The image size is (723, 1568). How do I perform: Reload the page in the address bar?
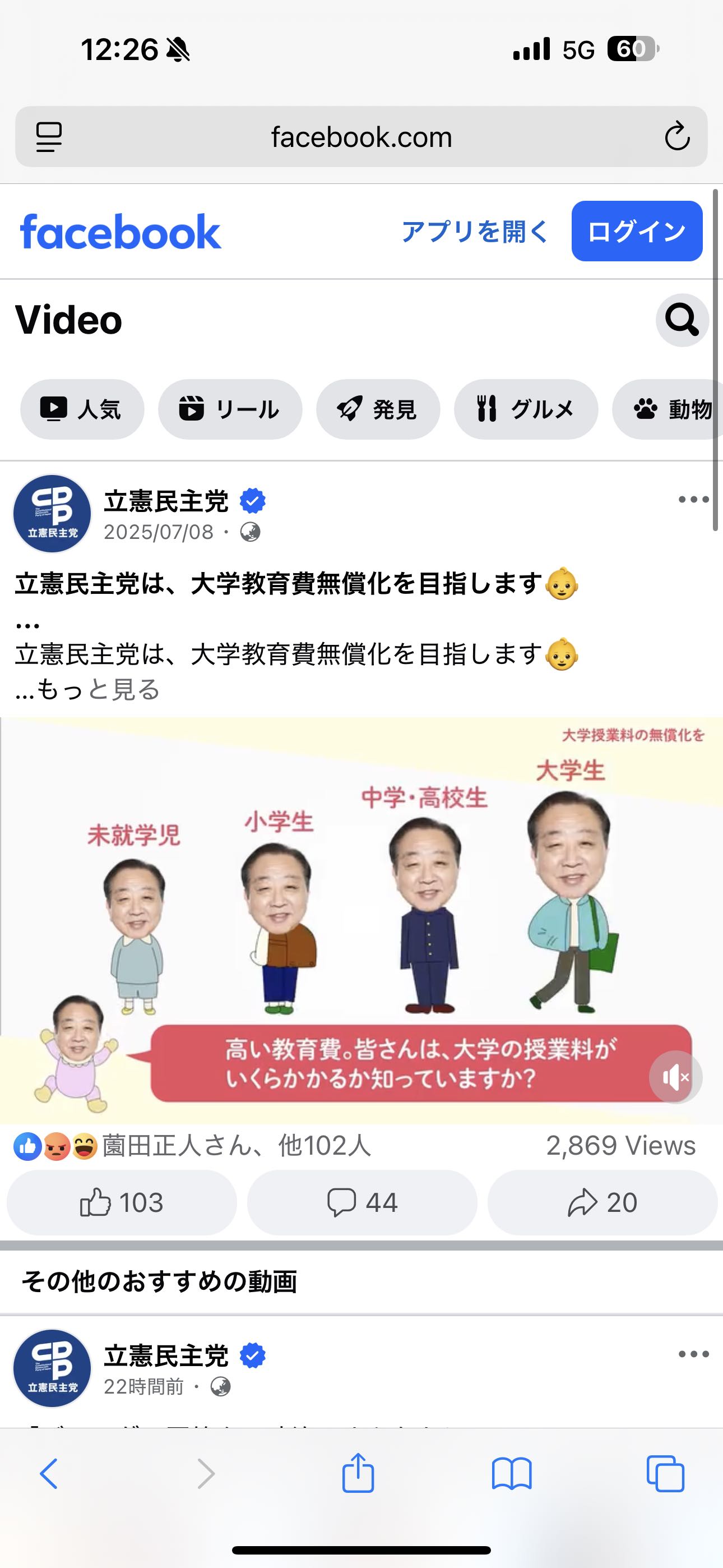click(x=676, y=137)
